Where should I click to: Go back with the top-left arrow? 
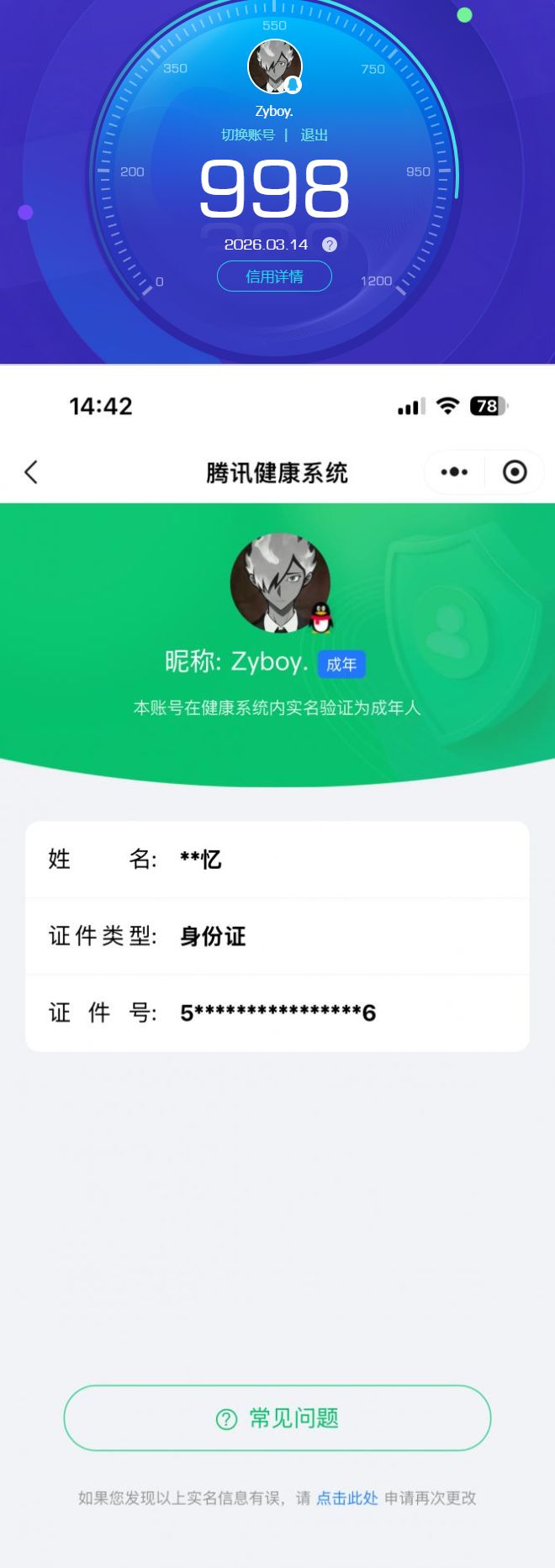[x=31, y=472]
